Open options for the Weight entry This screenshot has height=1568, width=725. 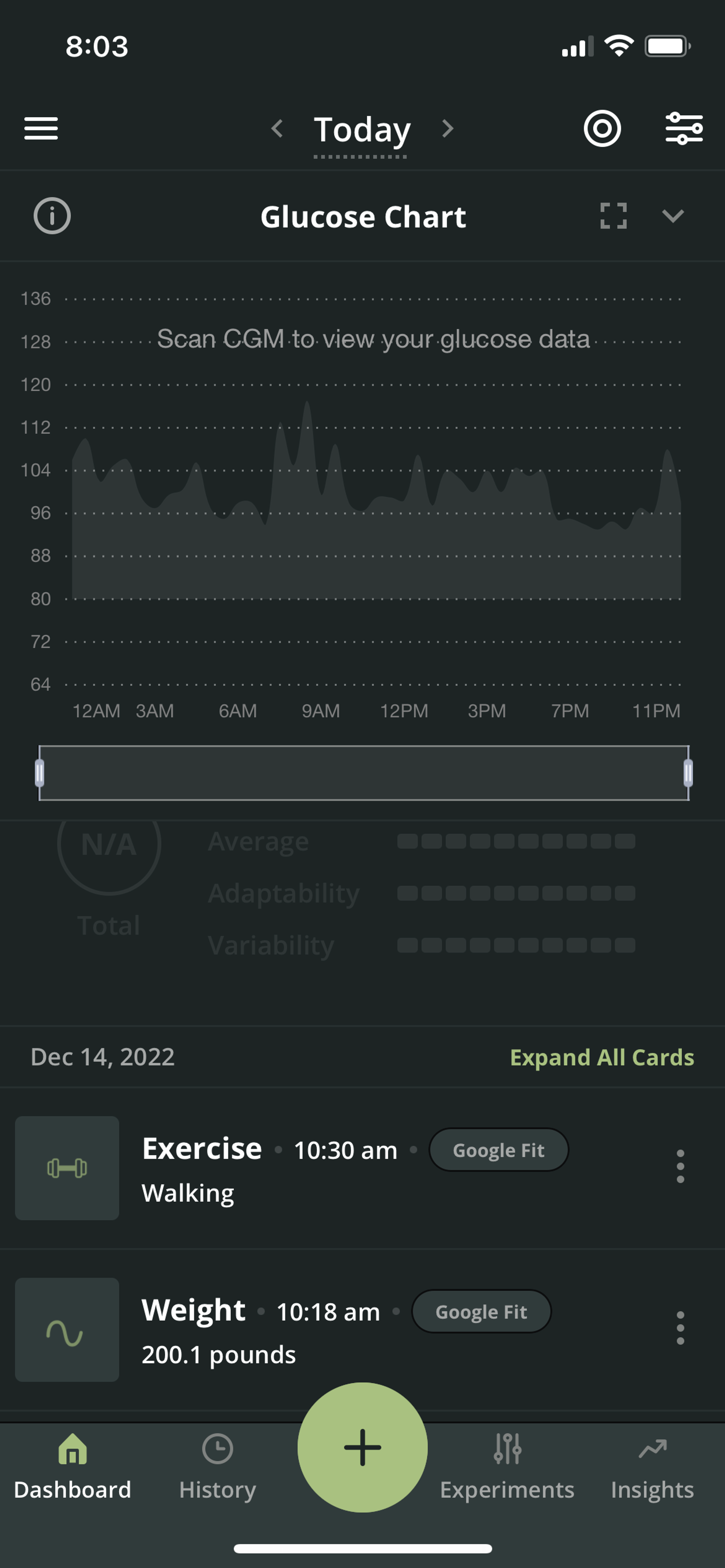click(x=680, y=1328)
